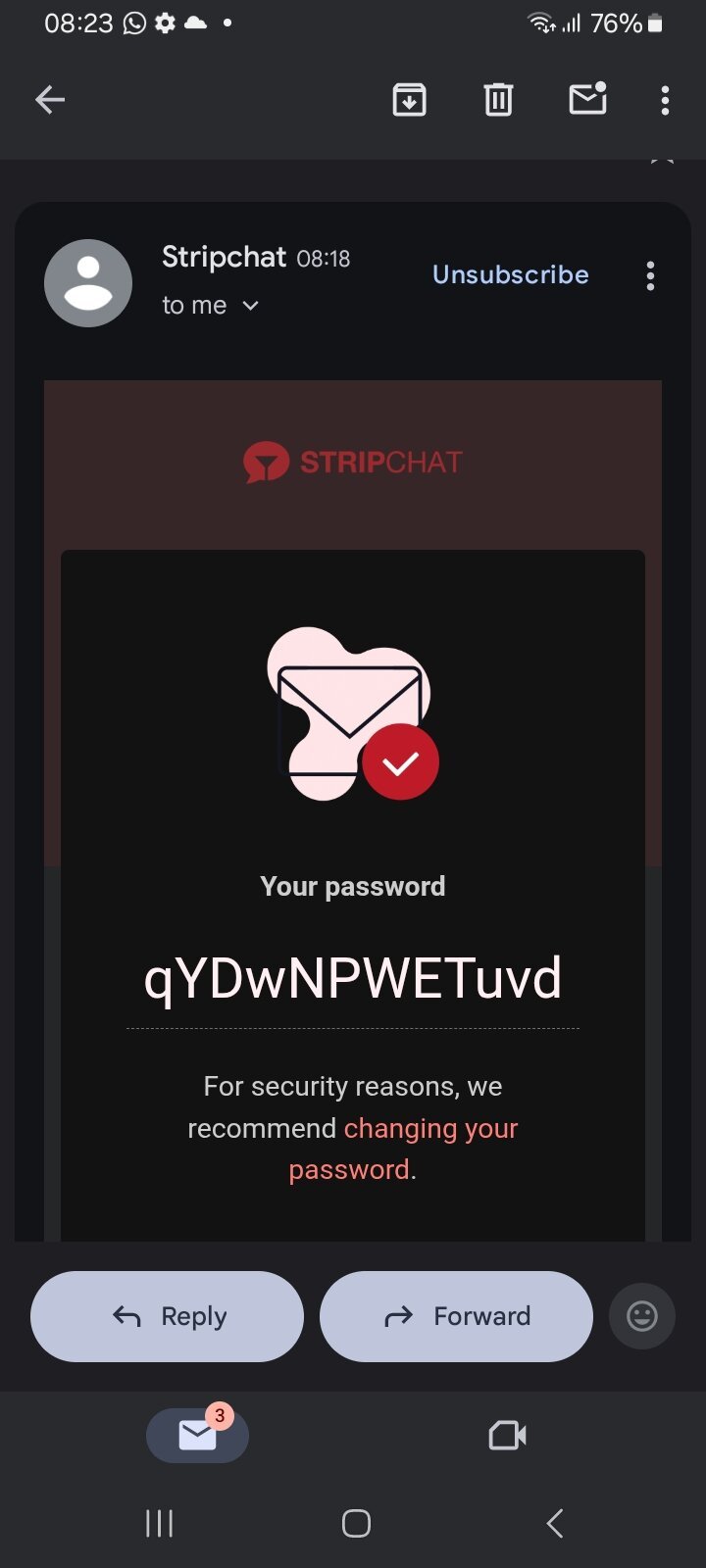
Task: Go back to the inbox
Action: point(50,100)
